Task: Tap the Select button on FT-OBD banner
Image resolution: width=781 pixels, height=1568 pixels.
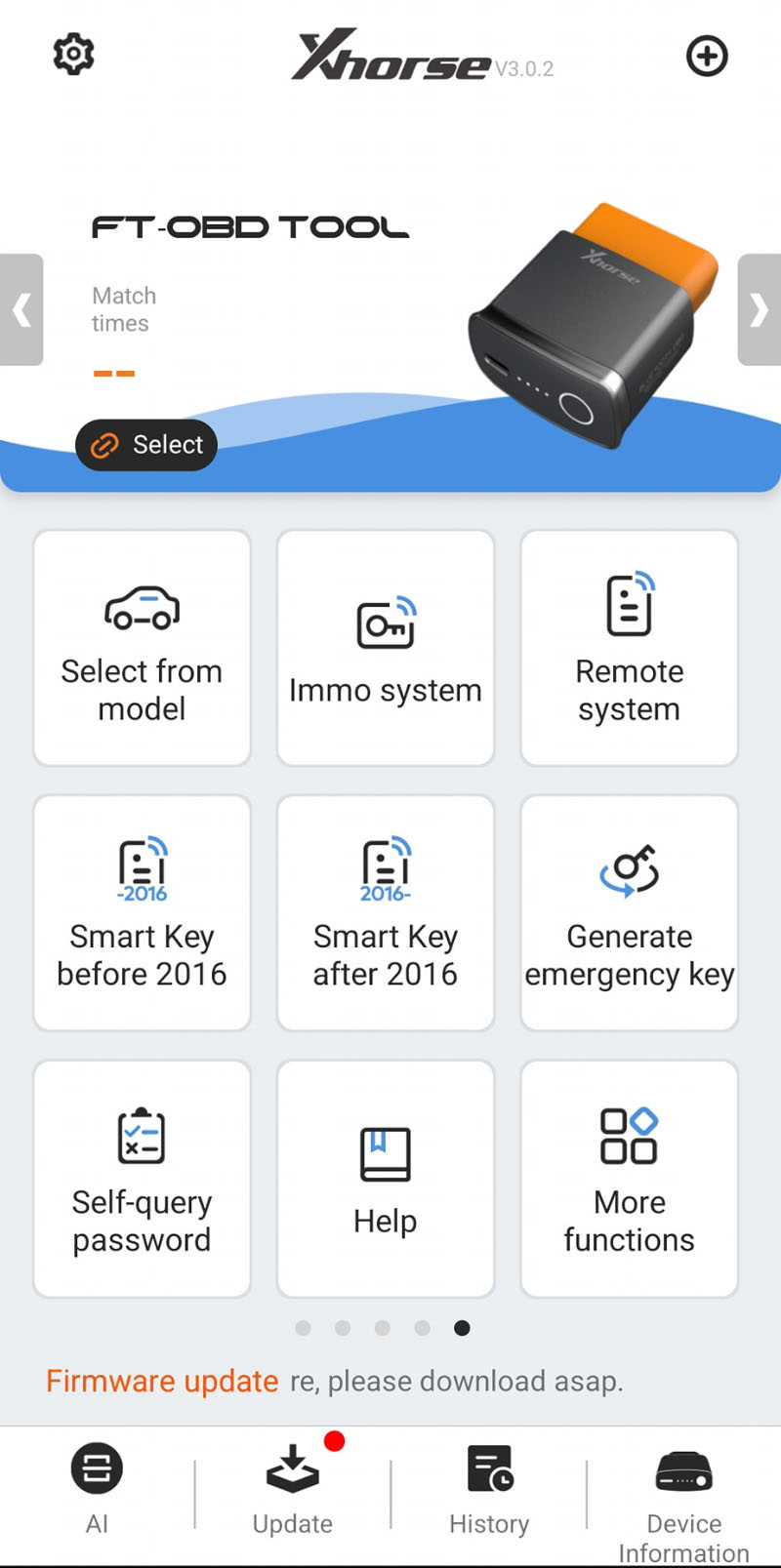Action: [146, 445]
